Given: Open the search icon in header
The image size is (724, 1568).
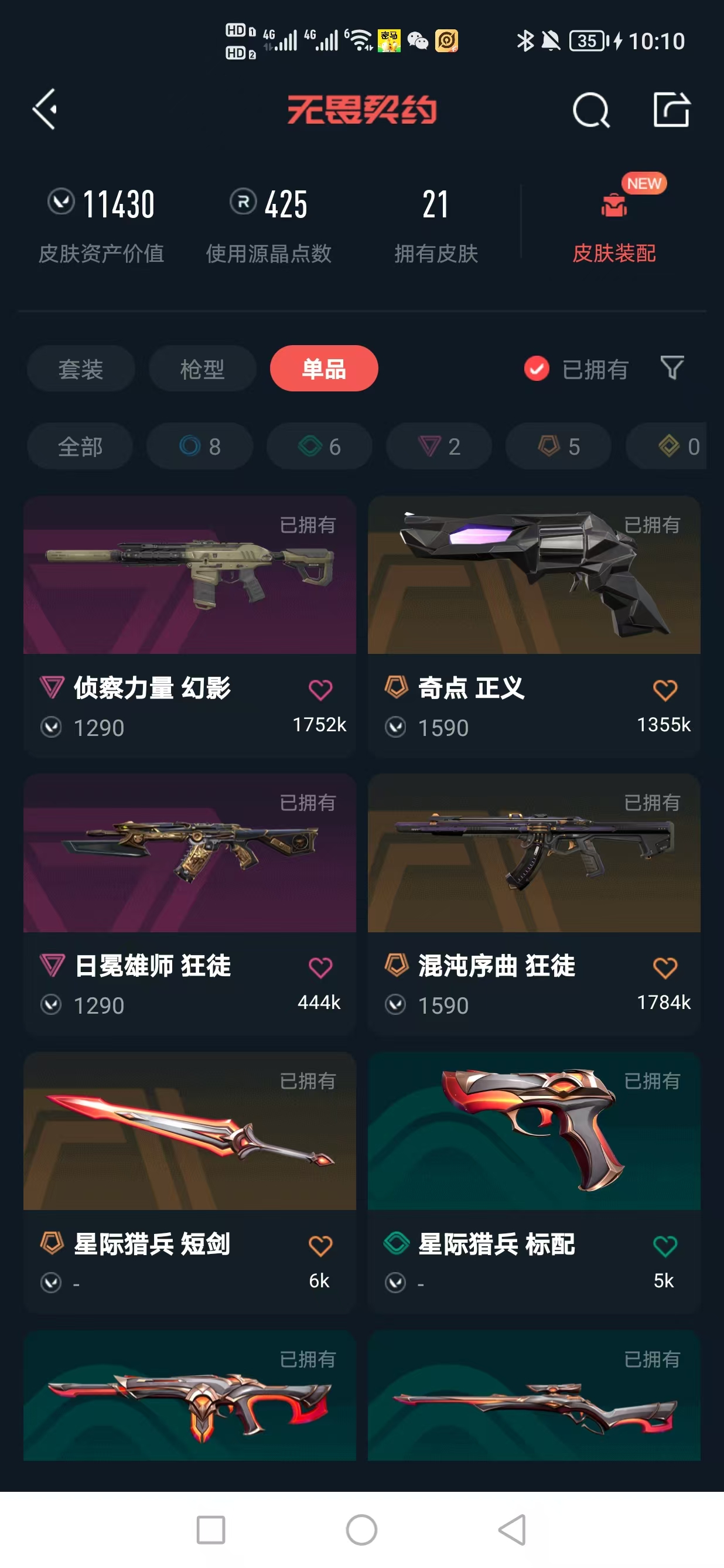Looking at the screenshot, I should pos(590,111).
